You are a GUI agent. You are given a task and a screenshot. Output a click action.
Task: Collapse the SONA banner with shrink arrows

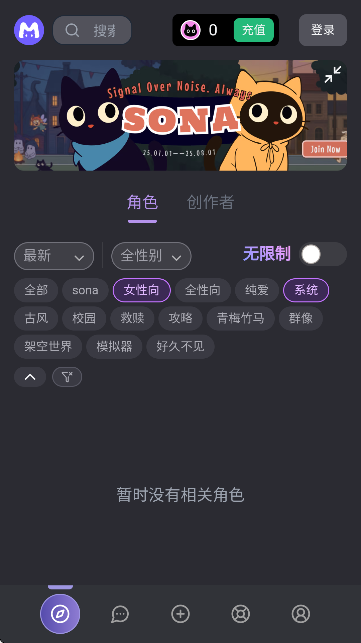(x=333, y=75)
